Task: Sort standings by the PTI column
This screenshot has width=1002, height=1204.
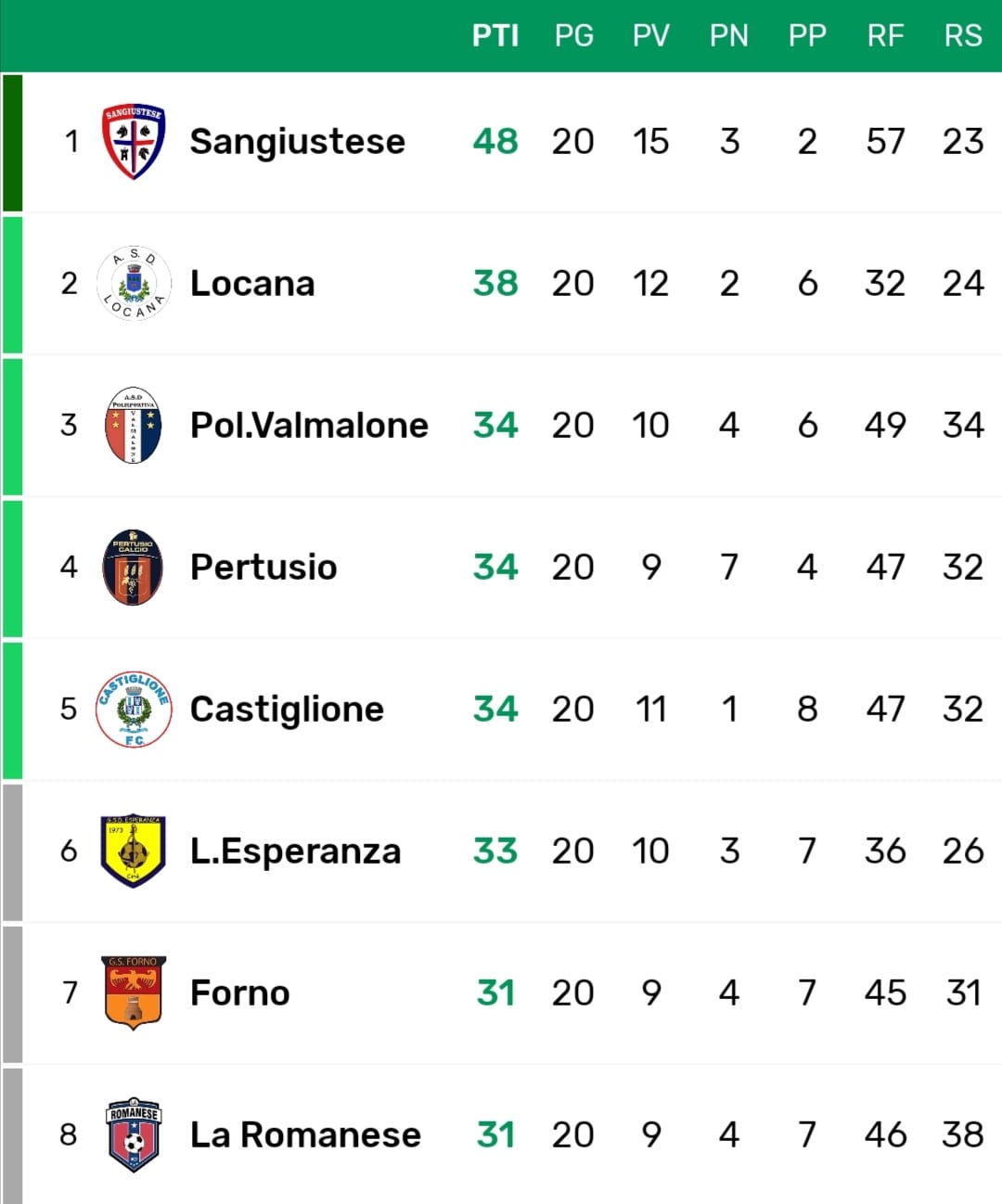Action: (x=495, y=35)
